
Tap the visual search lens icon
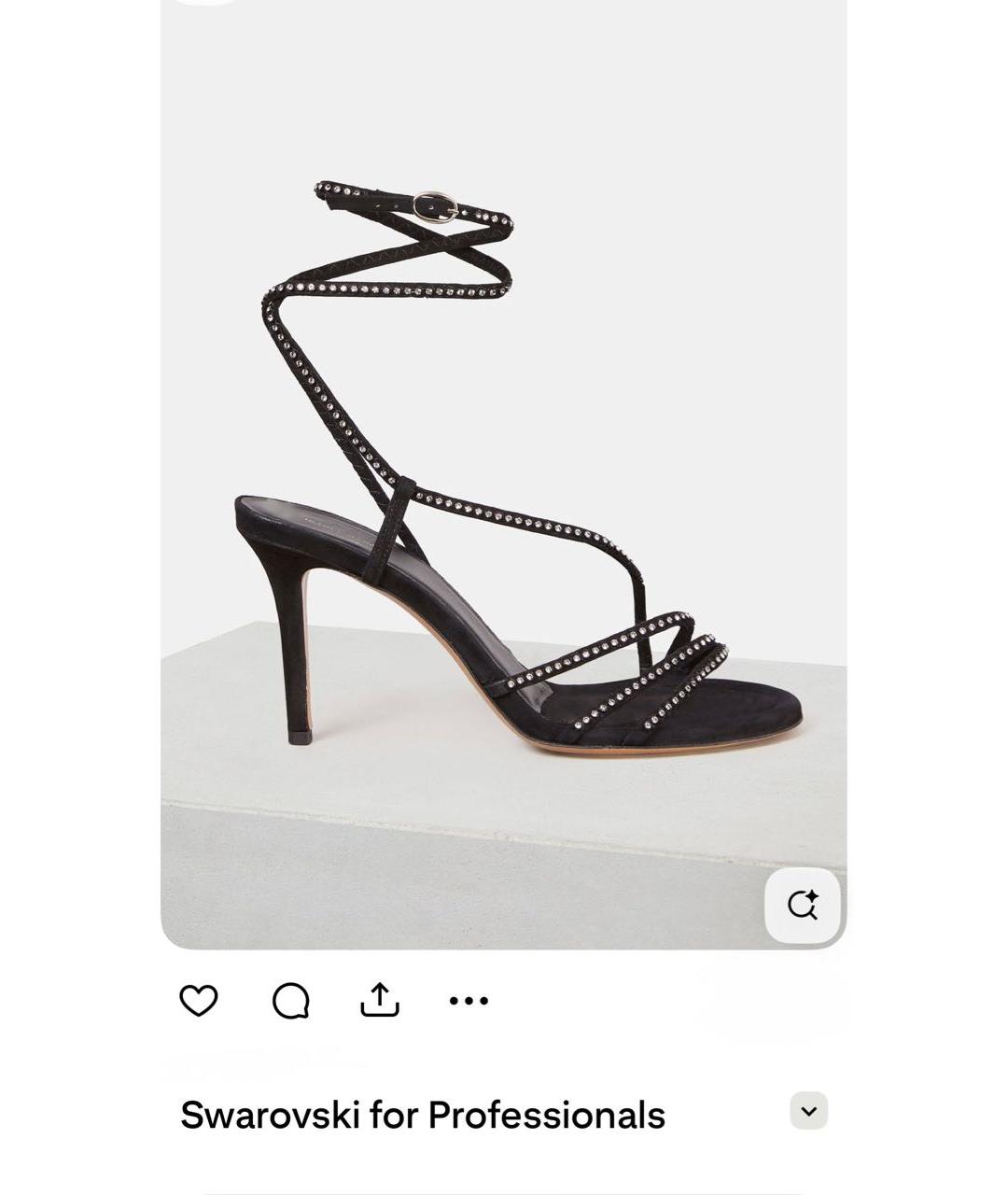(803, 905)
